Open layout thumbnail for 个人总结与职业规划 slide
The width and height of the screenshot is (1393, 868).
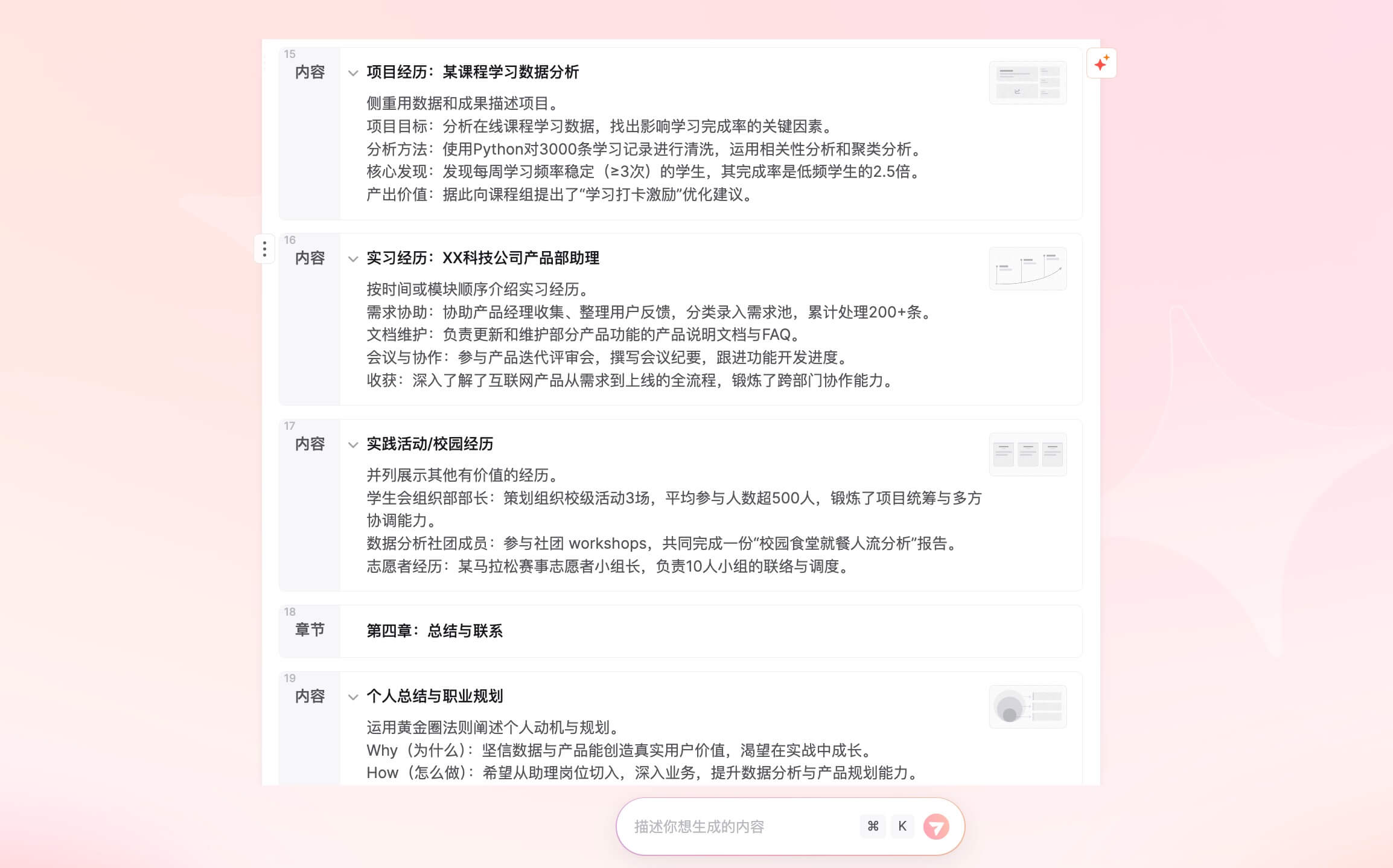click(x=1027, y=707)
